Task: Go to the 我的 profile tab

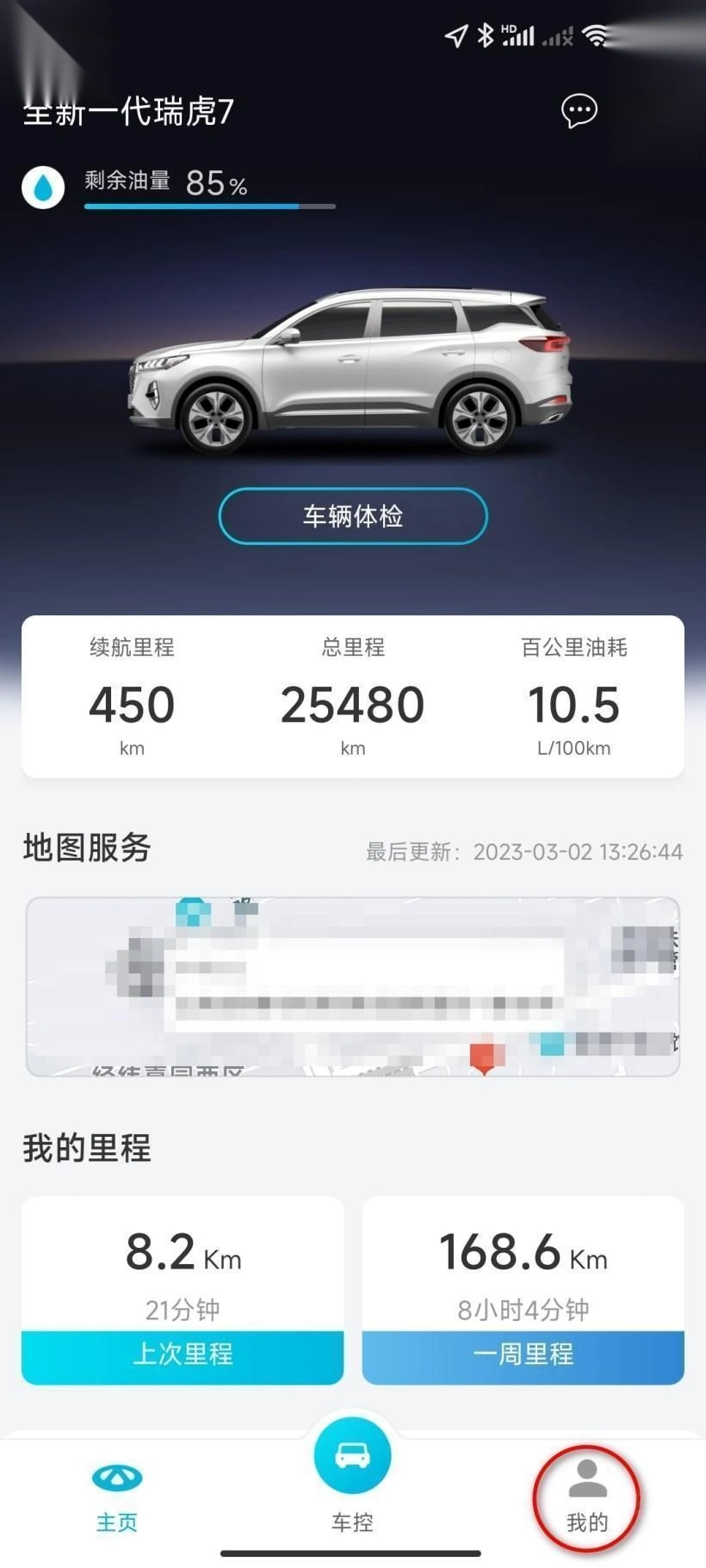Action: [x=587, y=1497]
